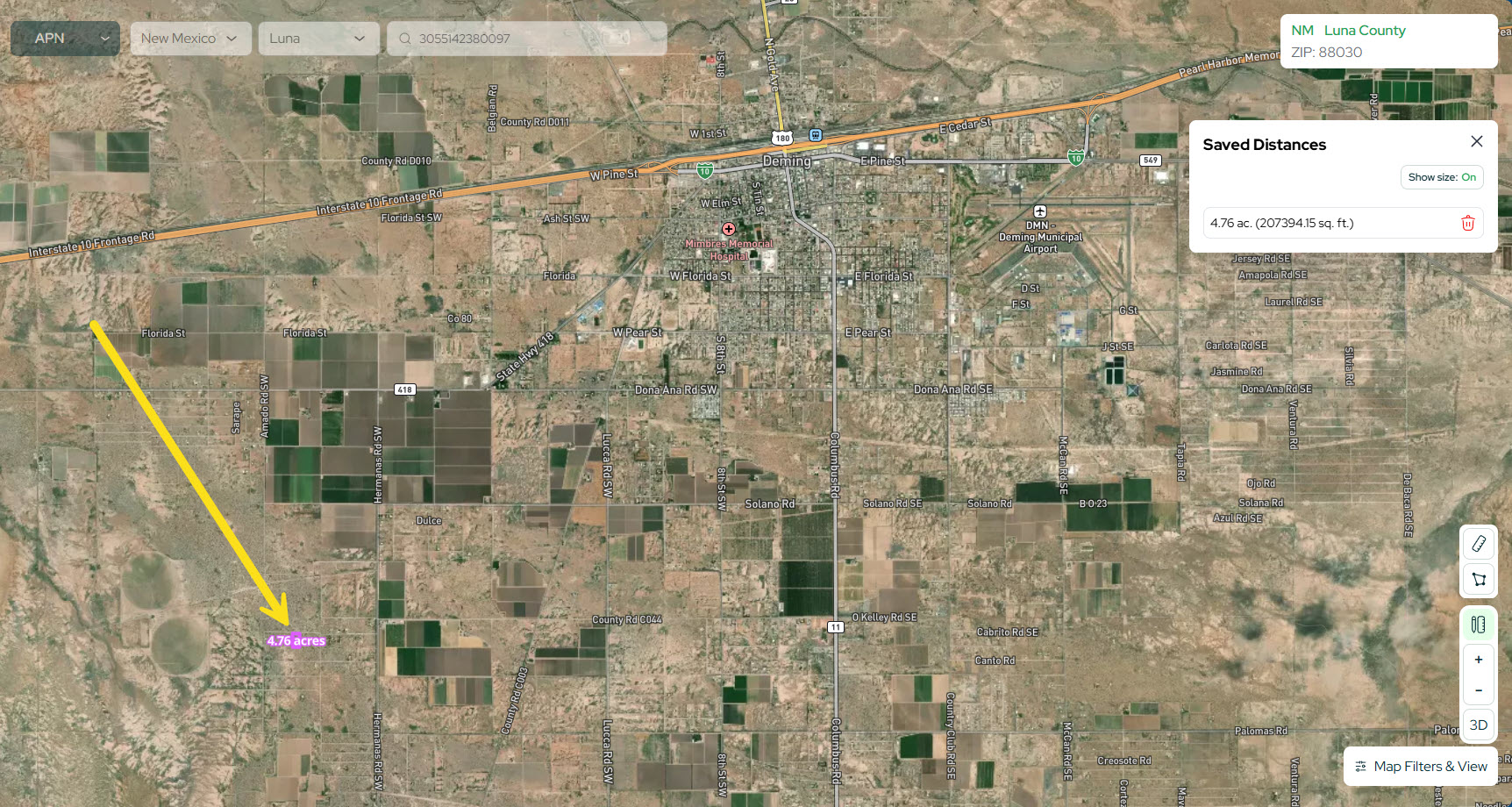Open Map Filters & View

(x=1421, y=767)
